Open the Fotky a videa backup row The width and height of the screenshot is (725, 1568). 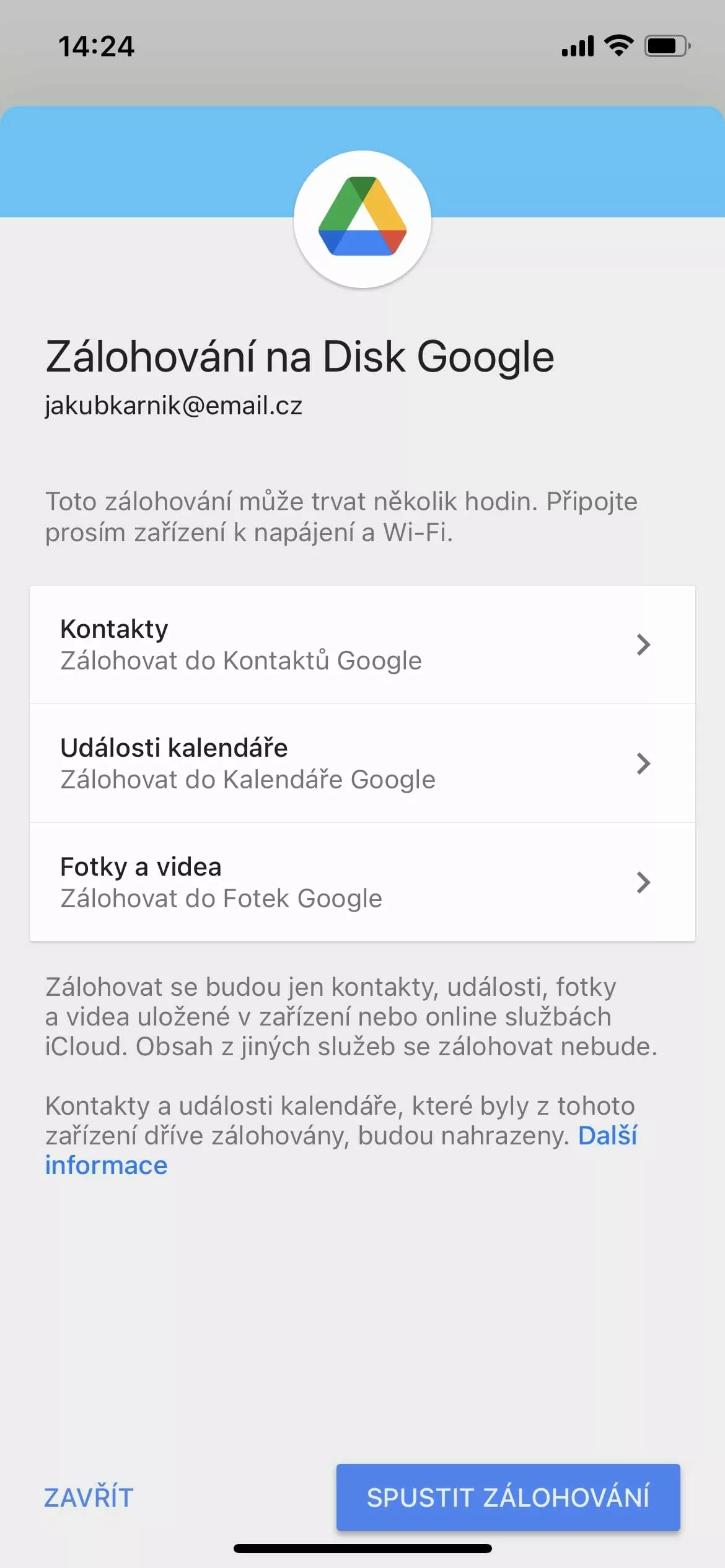coord(362,882)
